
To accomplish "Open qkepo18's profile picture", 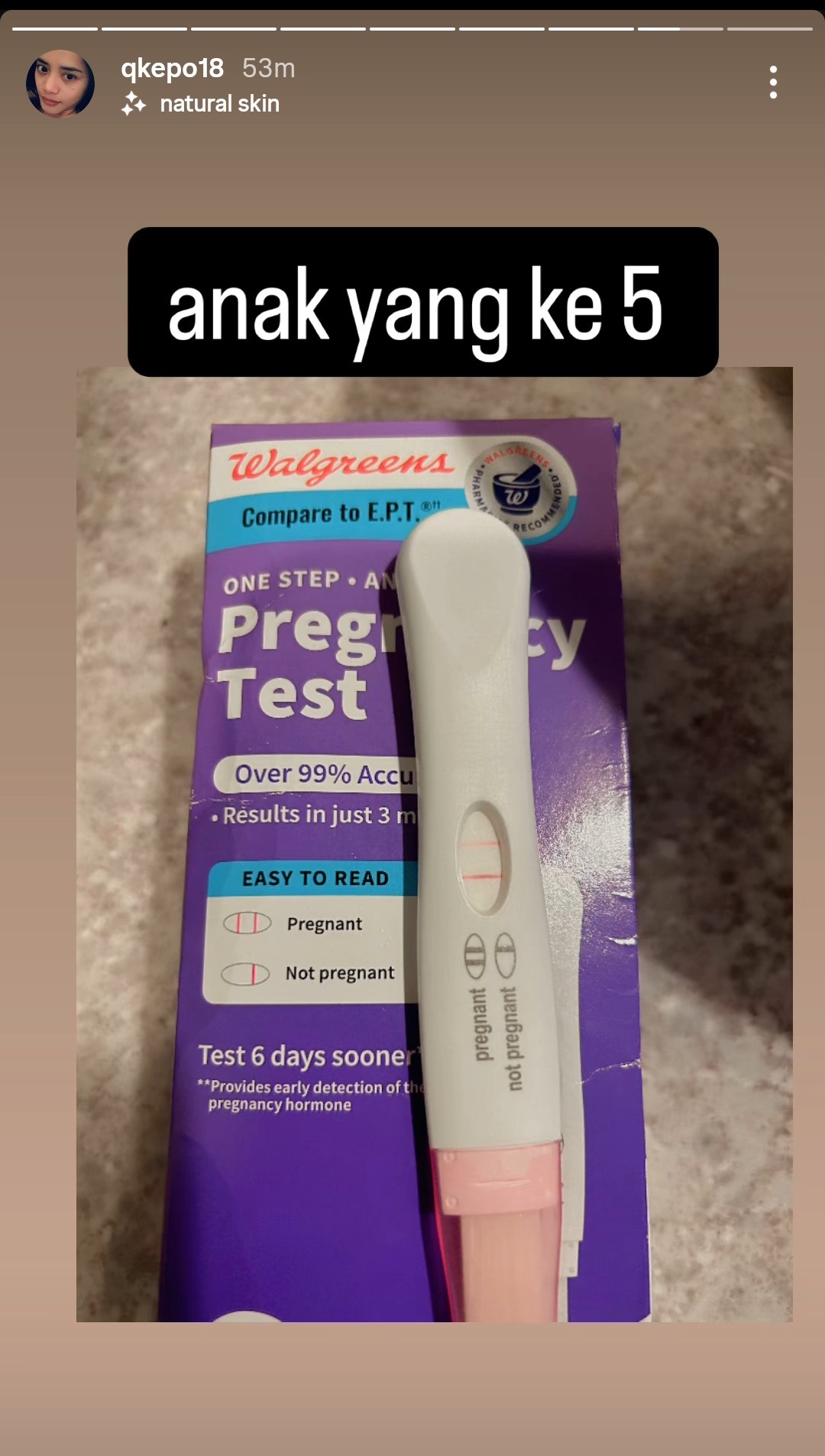I will point(60,84).
